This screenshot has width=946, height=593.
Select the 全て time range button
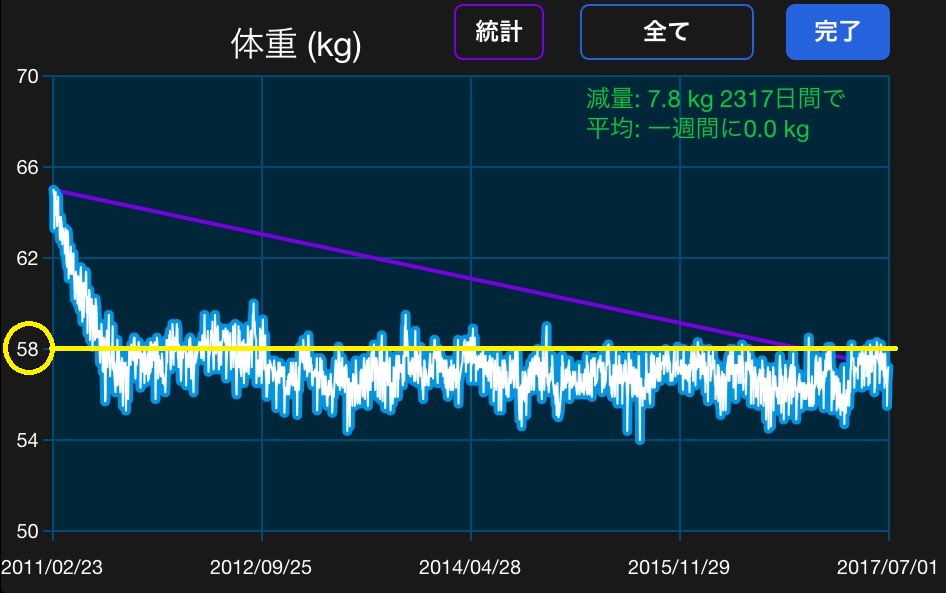[x=666, y=32]
